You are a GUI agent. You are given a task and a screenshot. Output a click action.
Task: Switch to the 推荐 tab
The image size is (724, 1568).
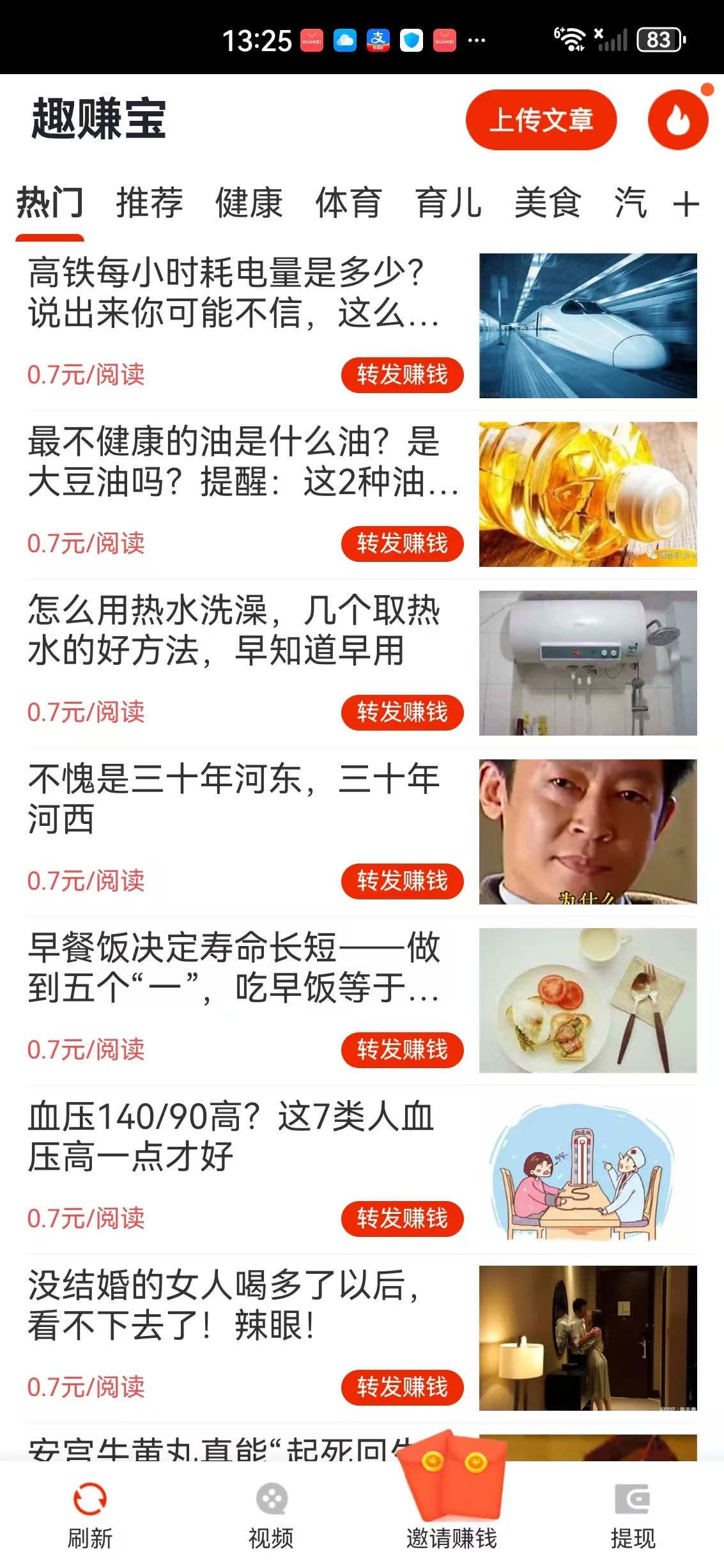click(150, 203)
